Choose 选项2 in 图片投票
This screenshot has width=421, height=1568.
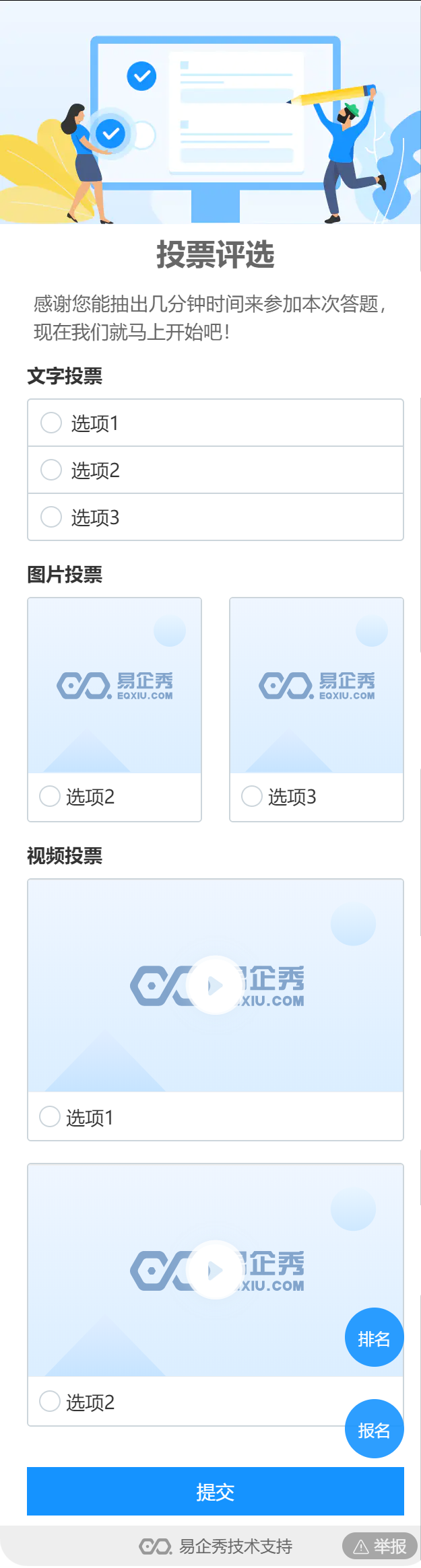point(50,796)
